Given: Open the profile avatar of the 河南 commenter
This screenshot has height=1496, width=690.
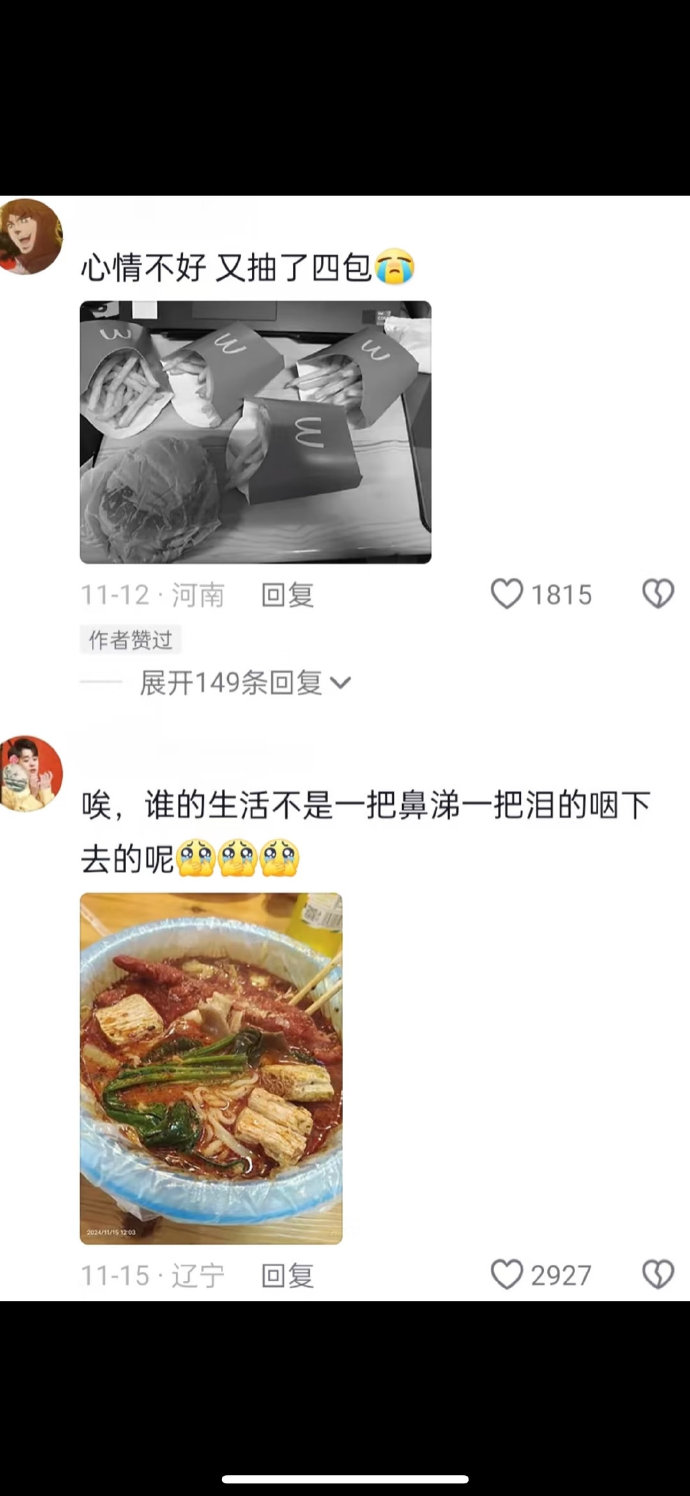Looking at the screenshot, I should click(x=30, y=236).
